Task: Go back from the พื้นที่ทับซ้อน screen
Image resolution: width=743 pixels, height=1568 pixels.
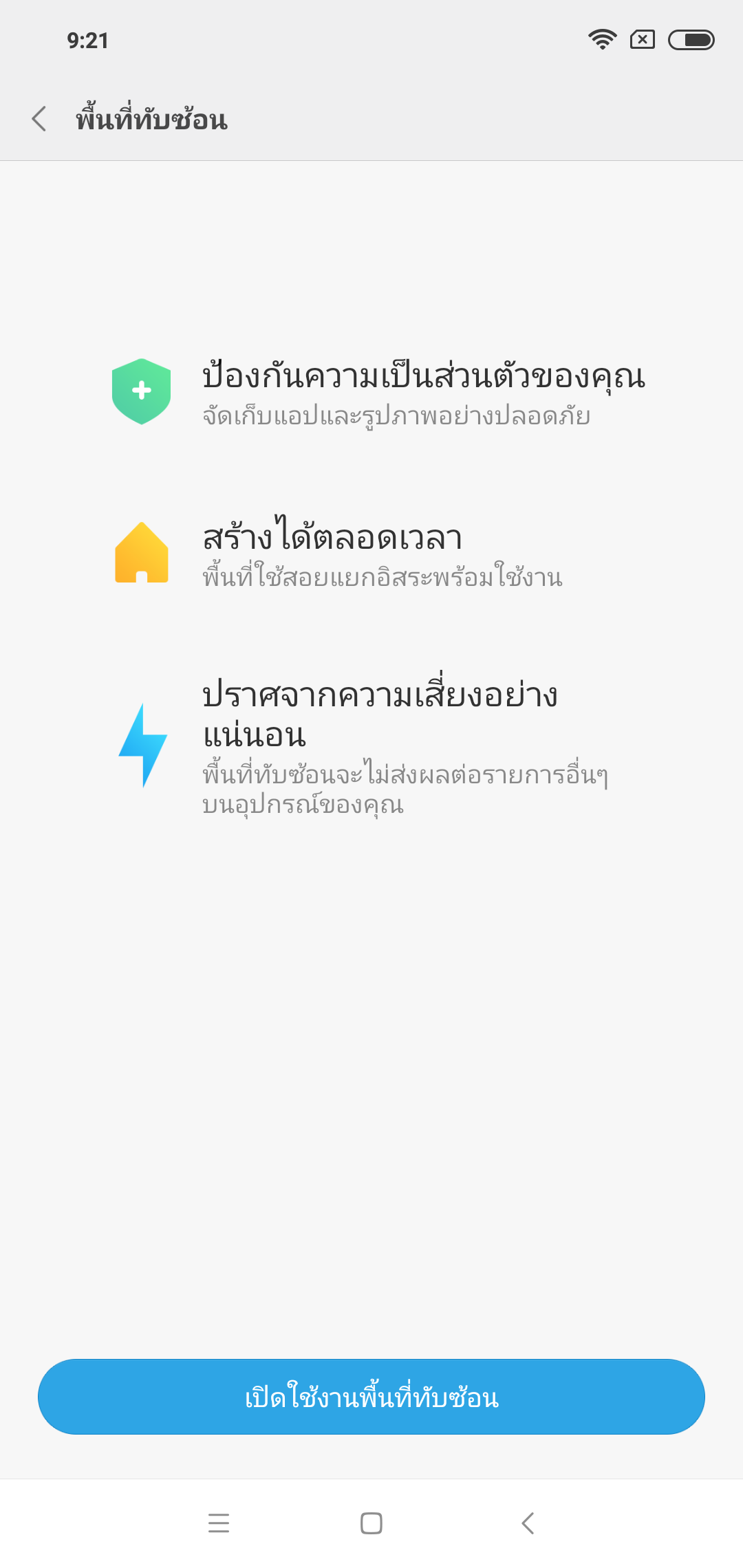Action: click(x=40, y=119)
